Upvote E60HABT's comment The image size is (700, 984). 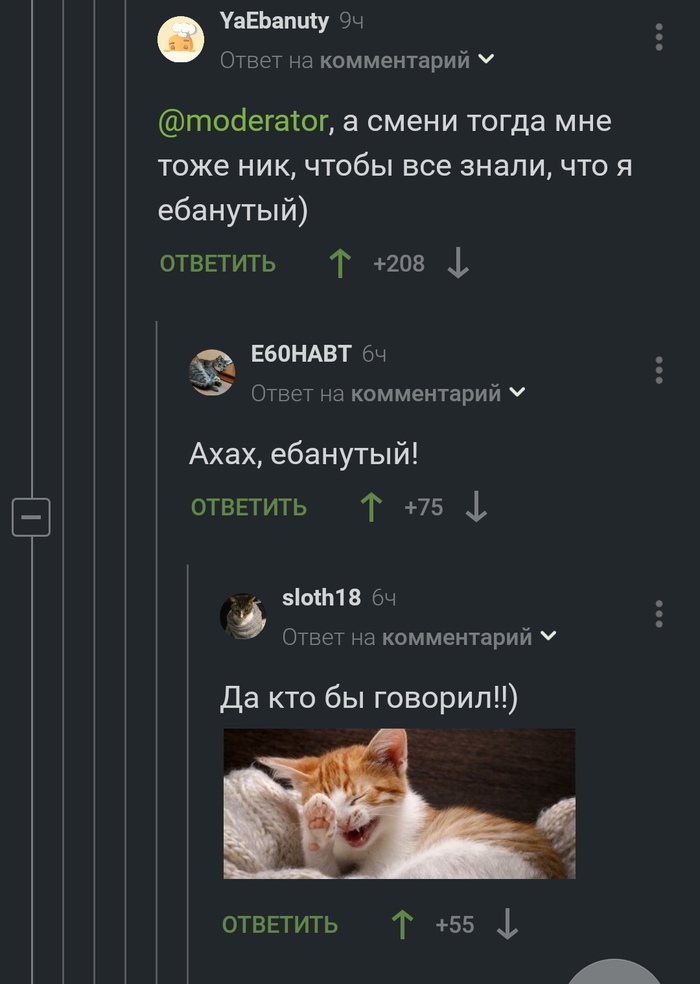(371, 508)
